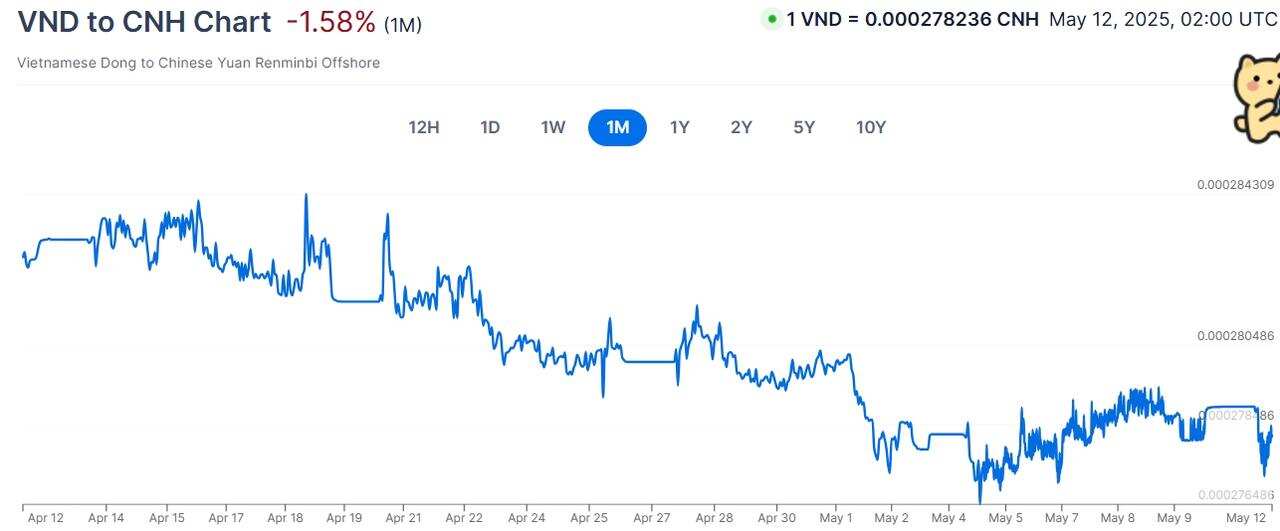Display the 10Y chart history

[871, 127]
